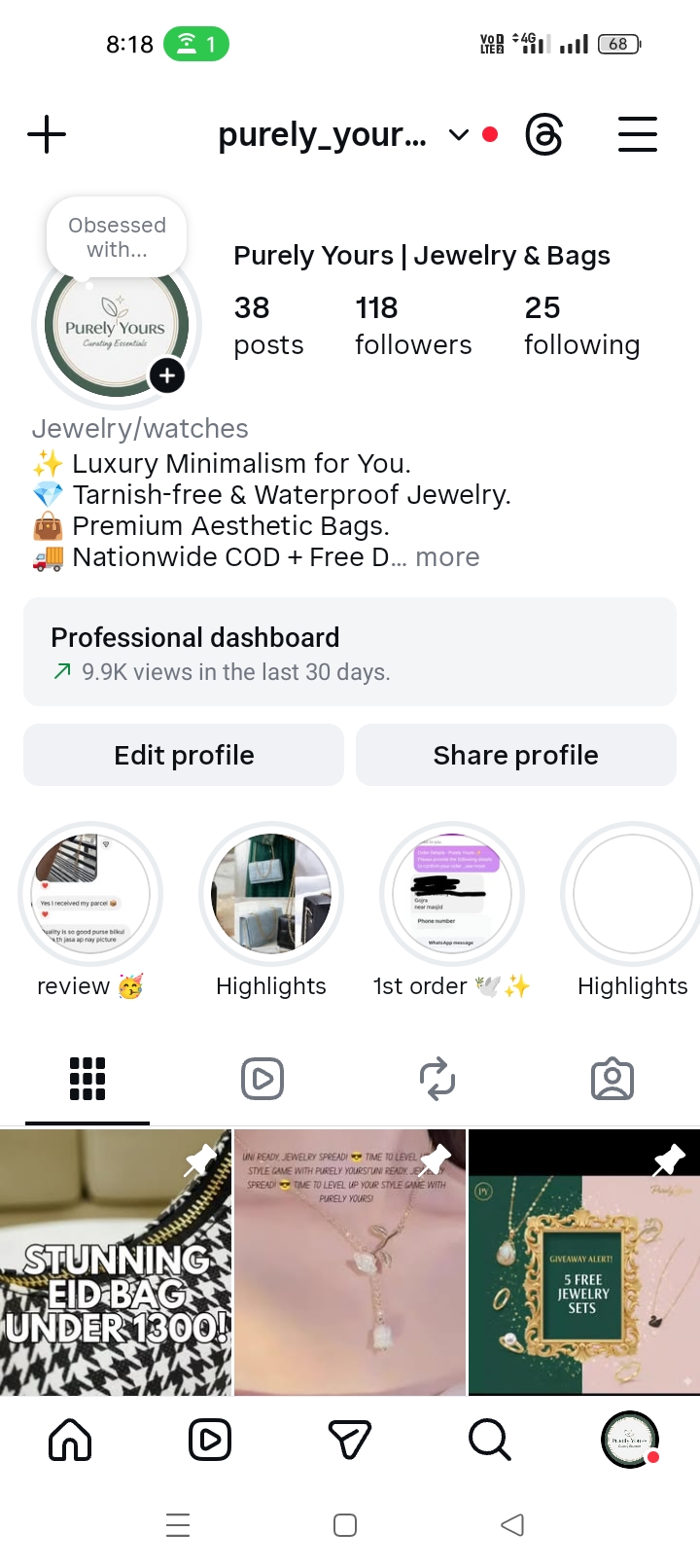
Task: Add a story via the profile picture plus
Action: tap(167, 375)
